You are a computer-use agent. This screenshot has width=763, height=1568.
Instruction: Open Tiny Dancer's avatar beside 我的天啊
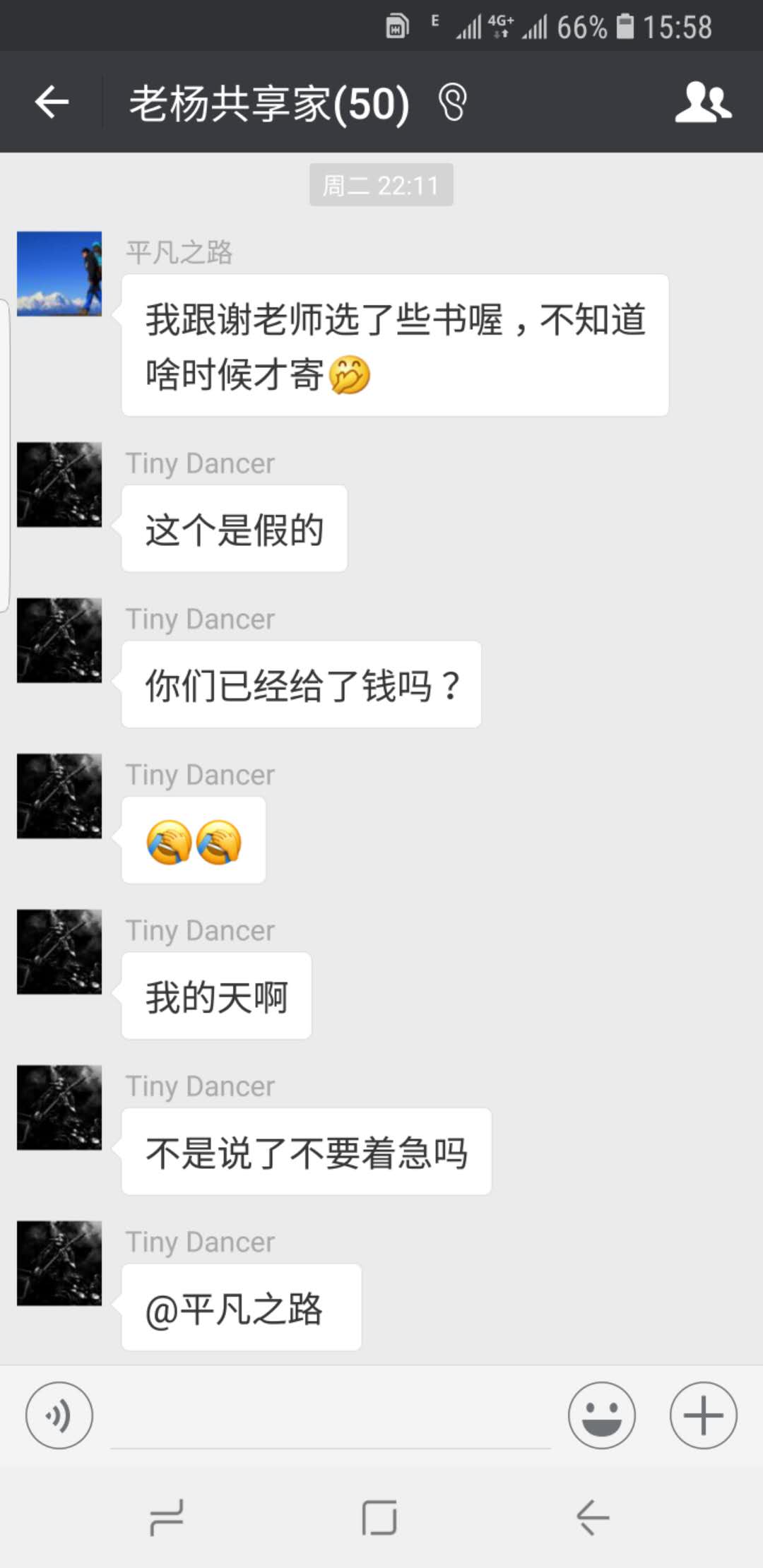pos(59,951)
